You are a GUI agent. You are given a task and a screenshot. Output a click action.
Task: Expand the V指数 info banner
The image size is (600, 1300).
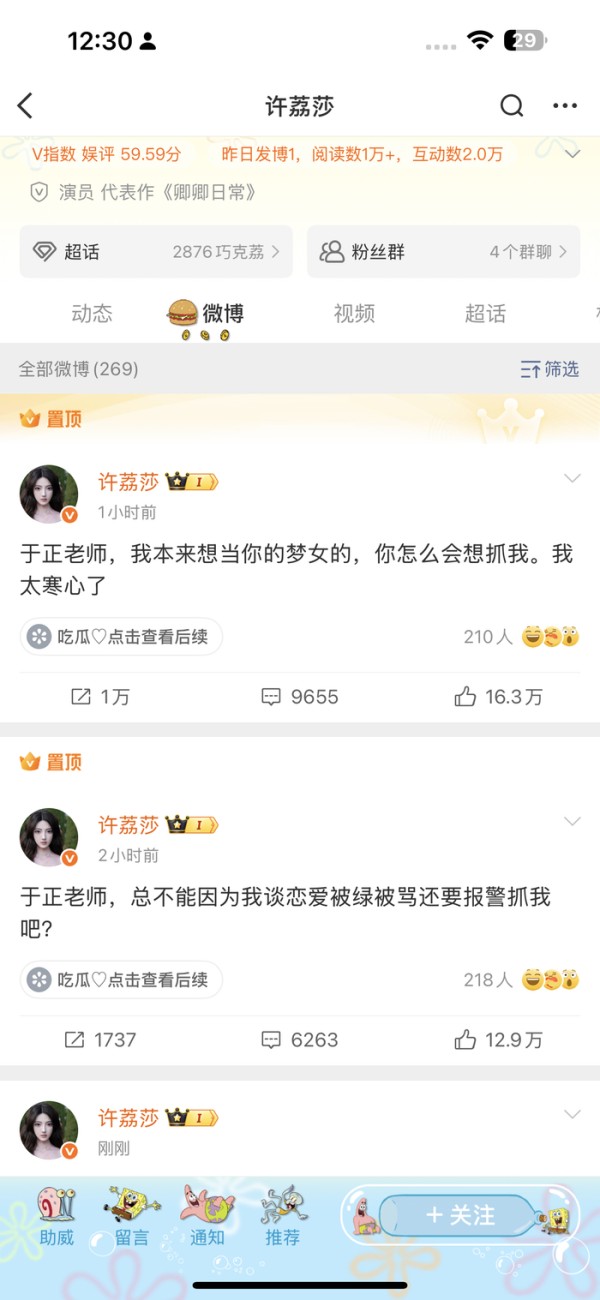[x=573, y=154]
